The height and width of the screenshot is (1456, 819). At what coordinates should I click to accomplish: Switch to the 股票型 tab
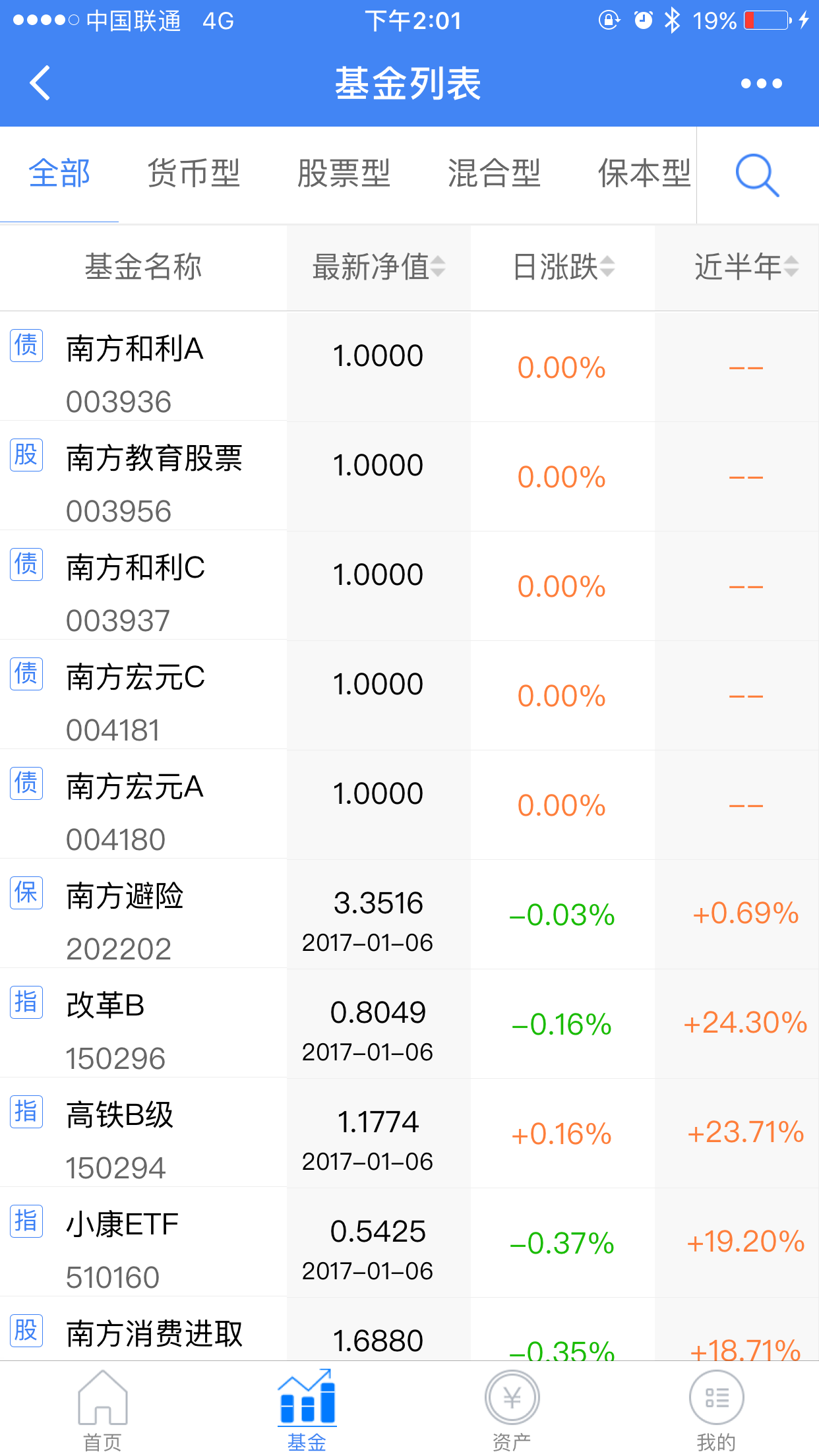[x=344, y=174]
